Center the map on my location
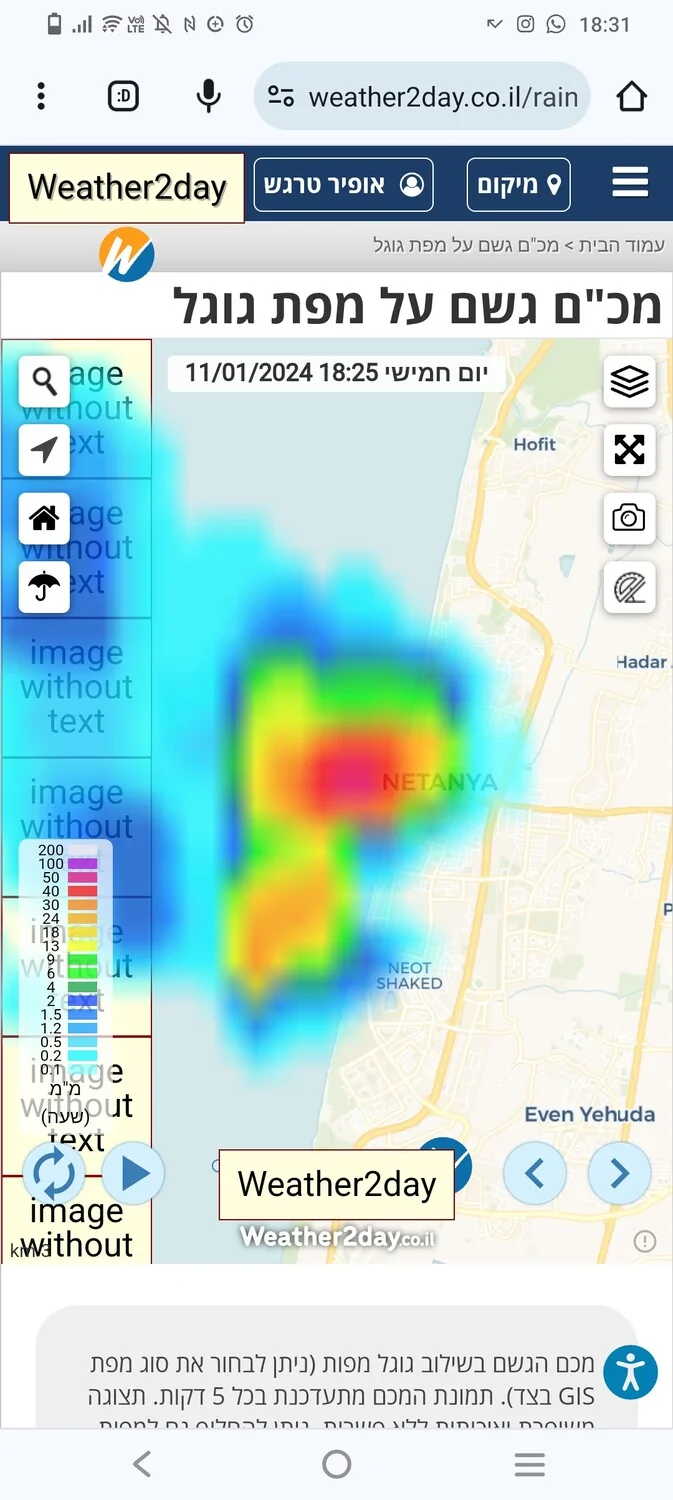 click(x=44, y=449)
